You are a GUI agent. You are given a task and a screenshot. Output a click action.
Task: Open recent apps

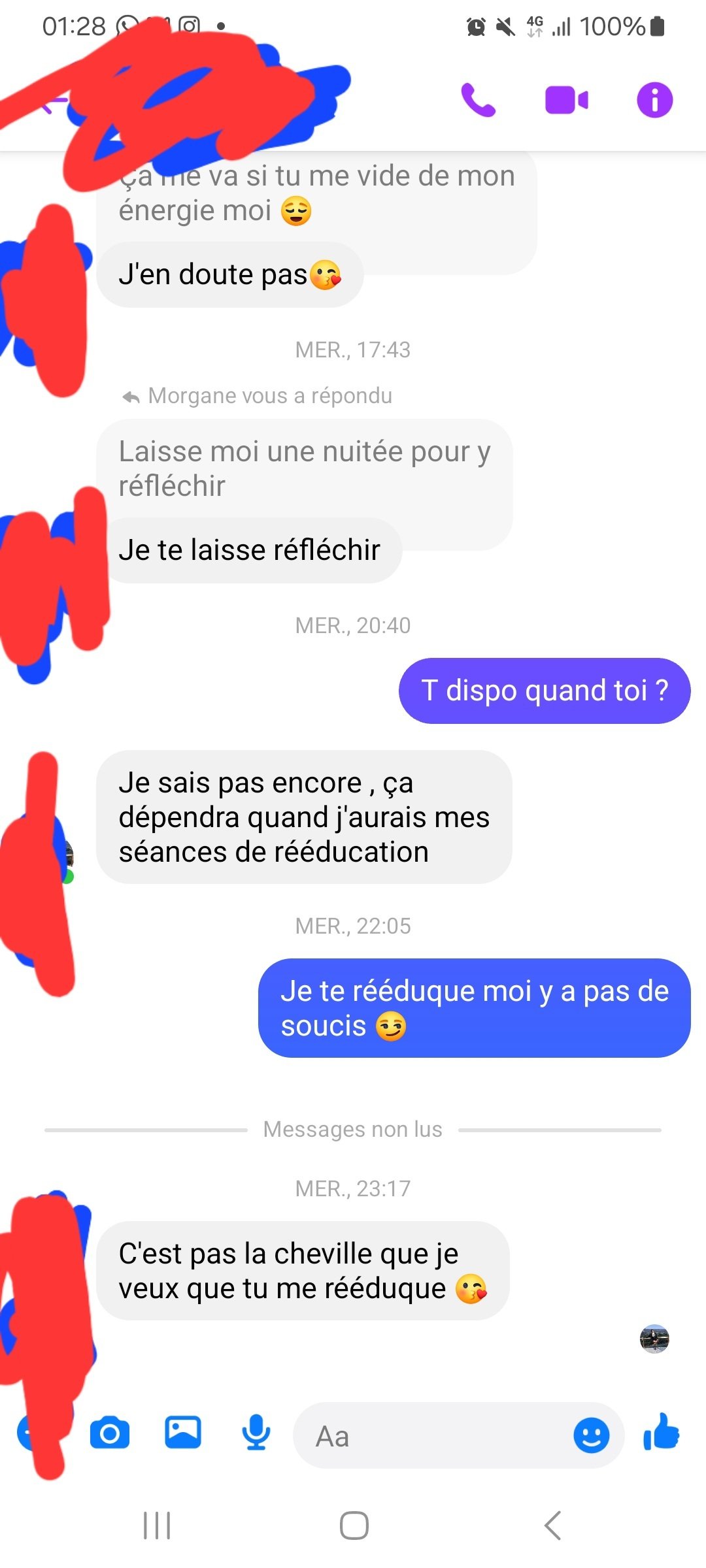tap(157, 1526)
